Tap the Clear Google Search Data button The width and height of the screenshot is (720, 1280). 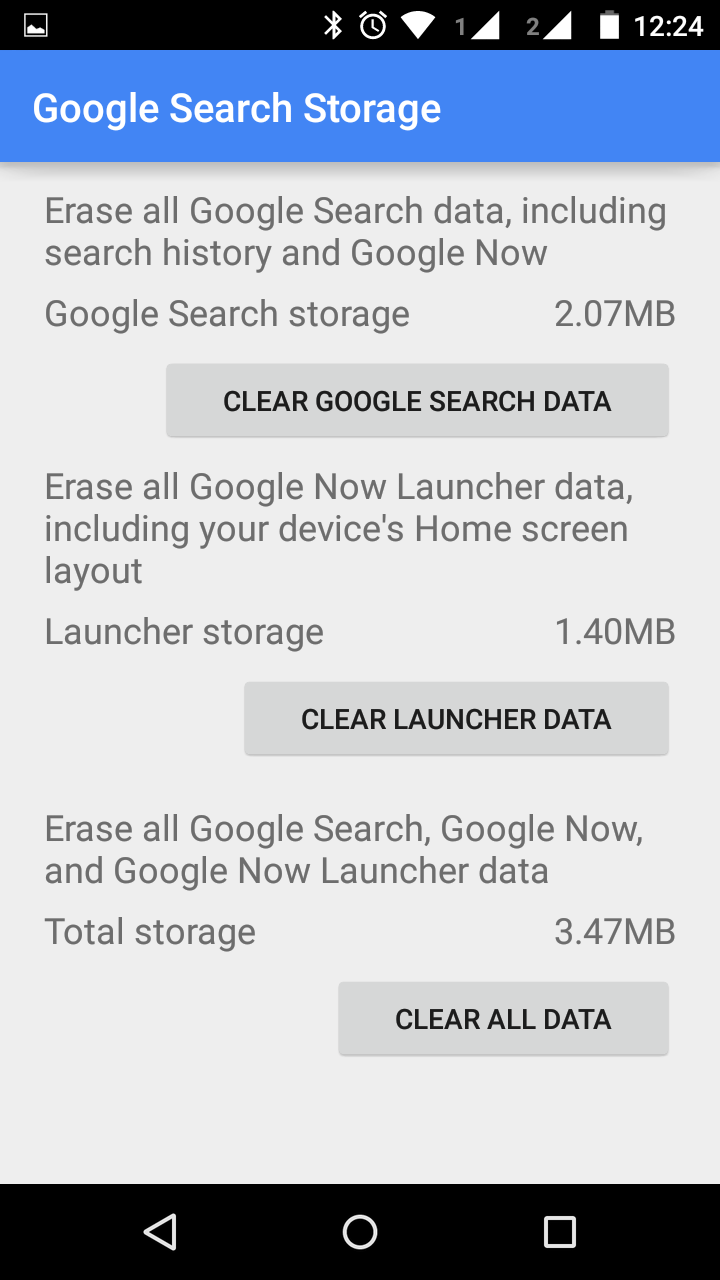point(417,401)
